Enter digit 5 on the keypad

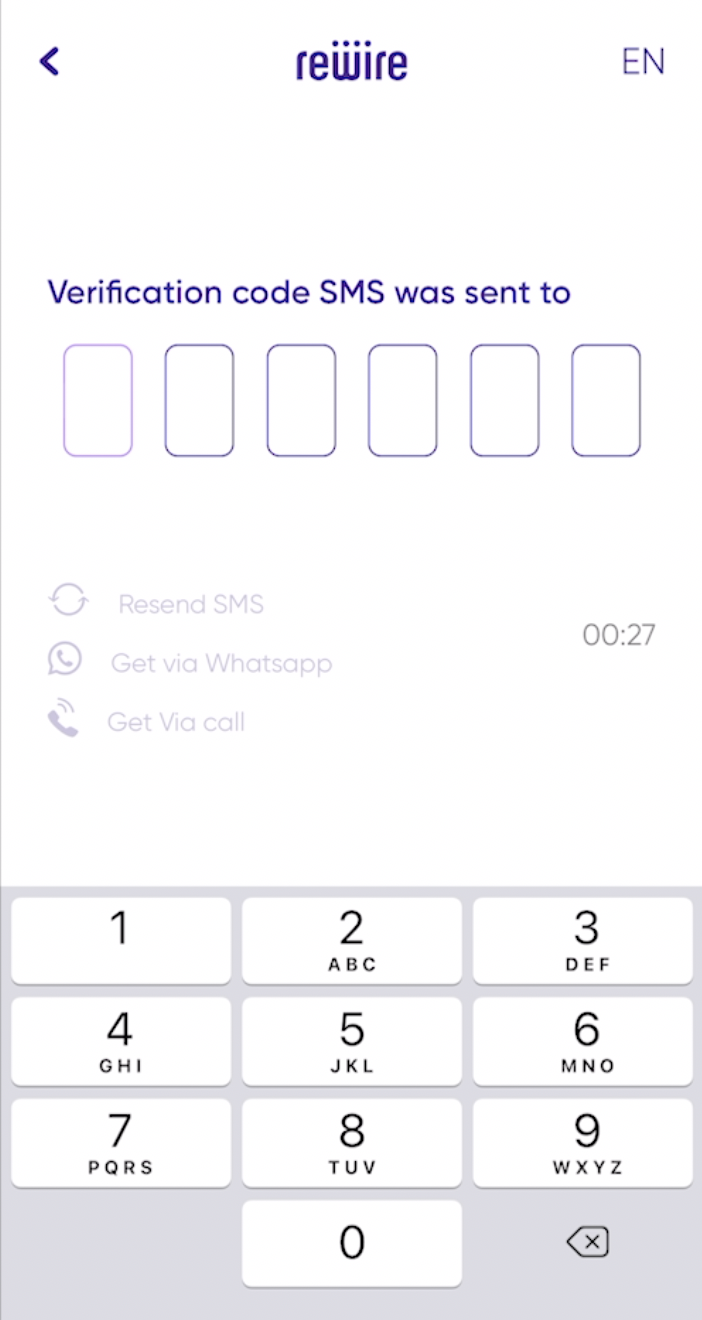click(351, 1040)
